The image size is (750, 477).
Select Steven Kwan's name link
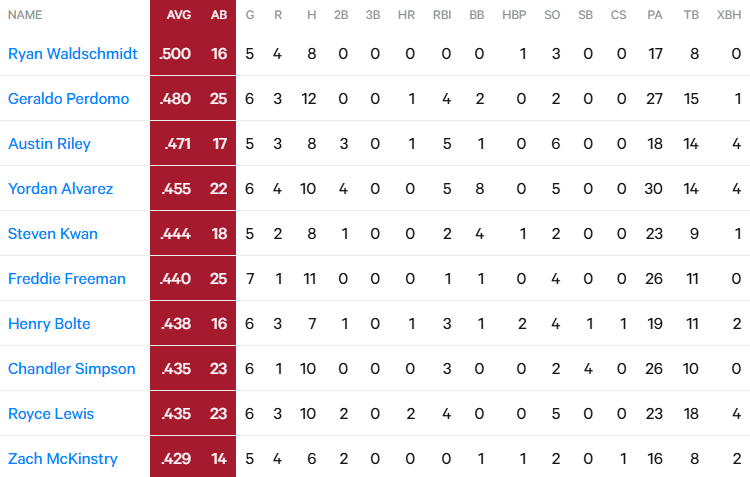click(x=53, y=233)
